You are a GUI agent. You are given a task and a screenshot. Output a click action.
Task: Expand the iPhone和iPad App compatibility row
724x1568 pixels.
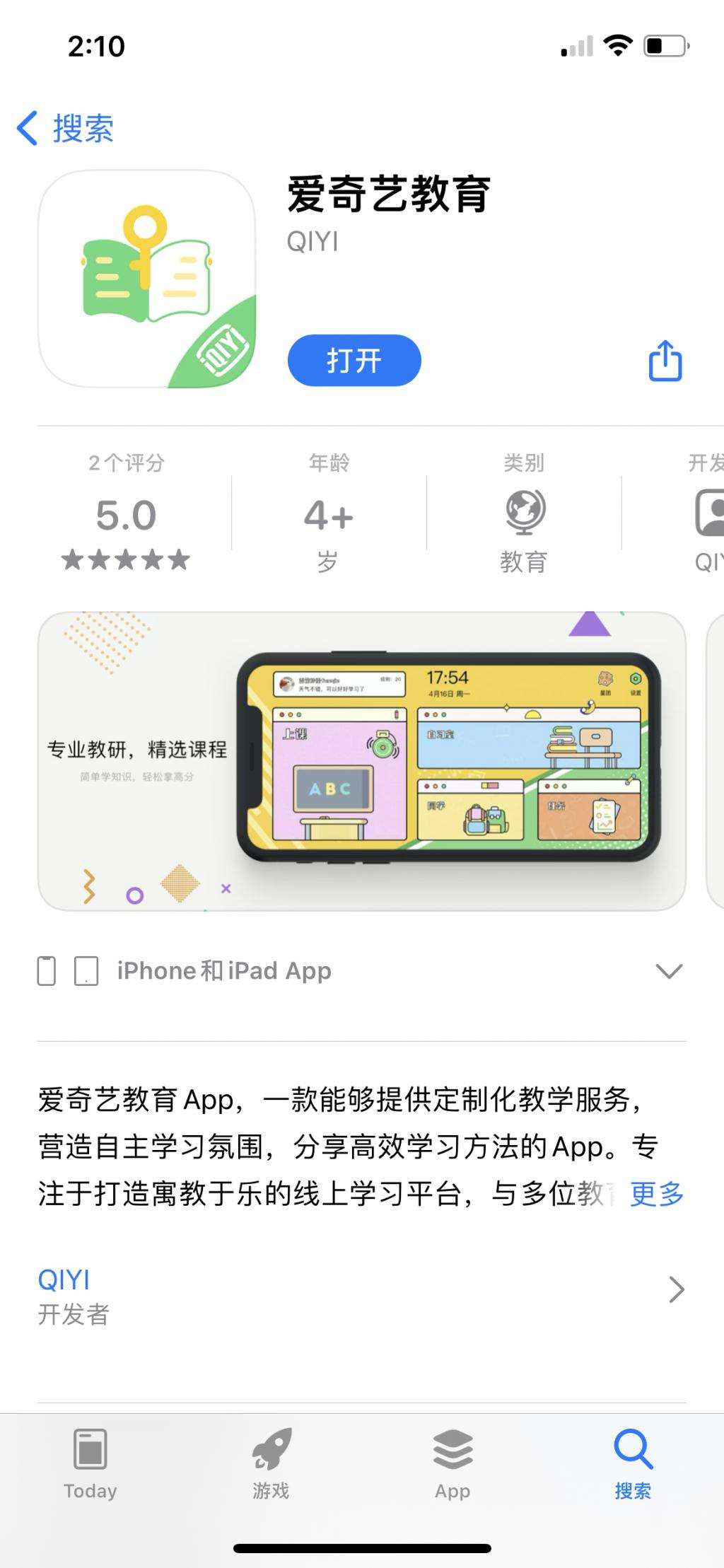[668, 971]
